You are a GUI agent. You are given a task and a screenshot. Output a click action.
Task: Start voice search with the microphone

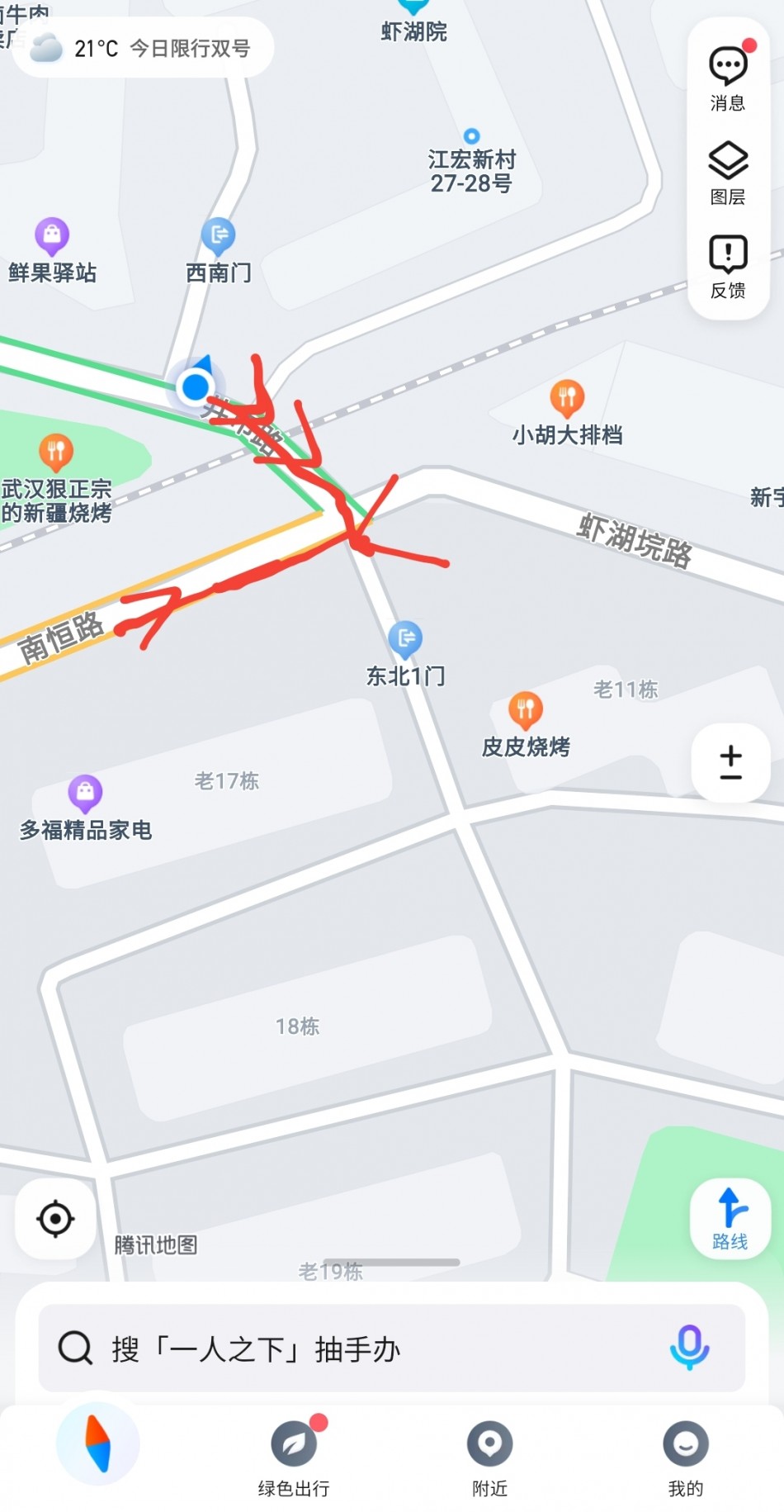tap(689, 1348)
